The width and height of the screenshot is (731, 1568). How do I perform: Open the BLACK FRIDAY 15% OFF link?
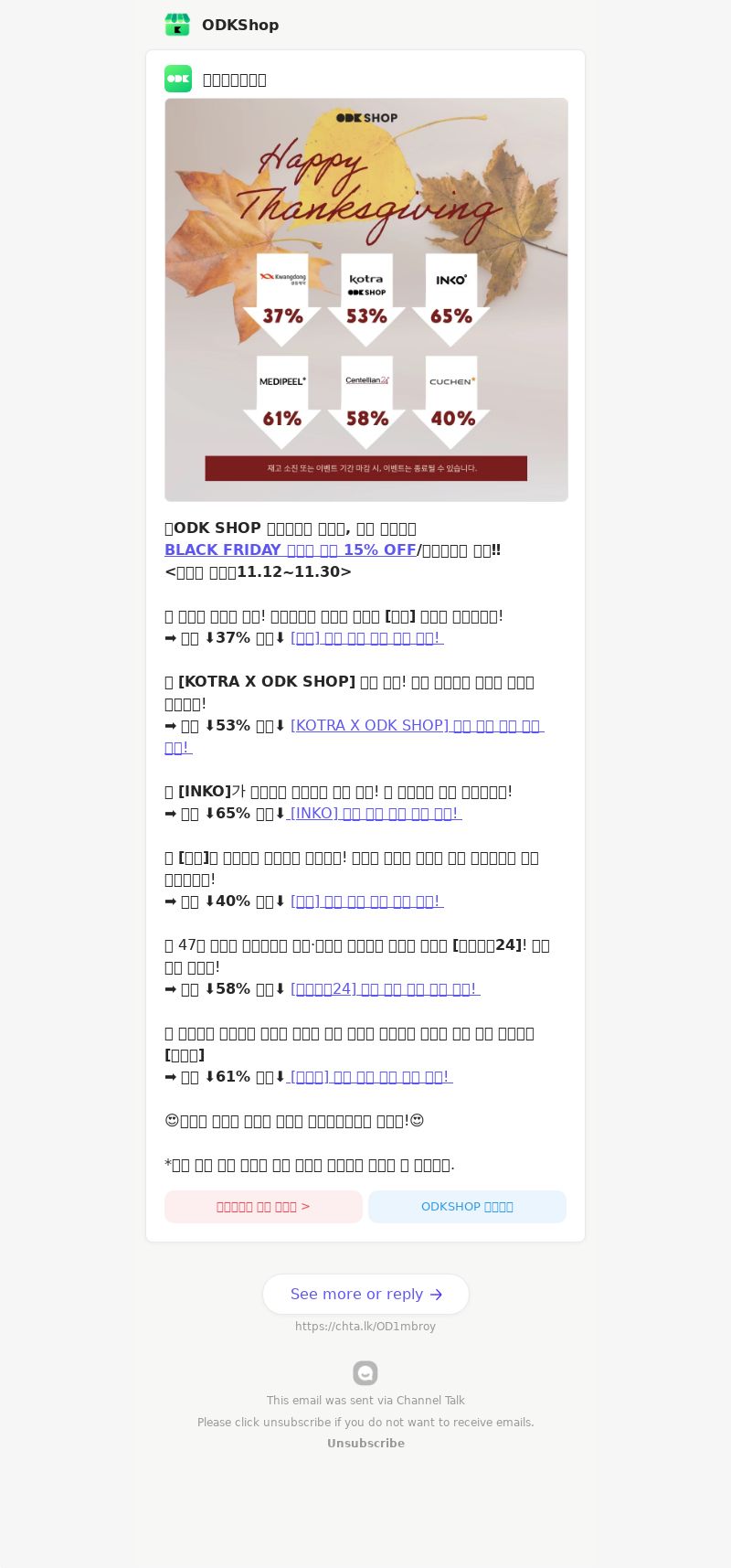tap(290, 550)
